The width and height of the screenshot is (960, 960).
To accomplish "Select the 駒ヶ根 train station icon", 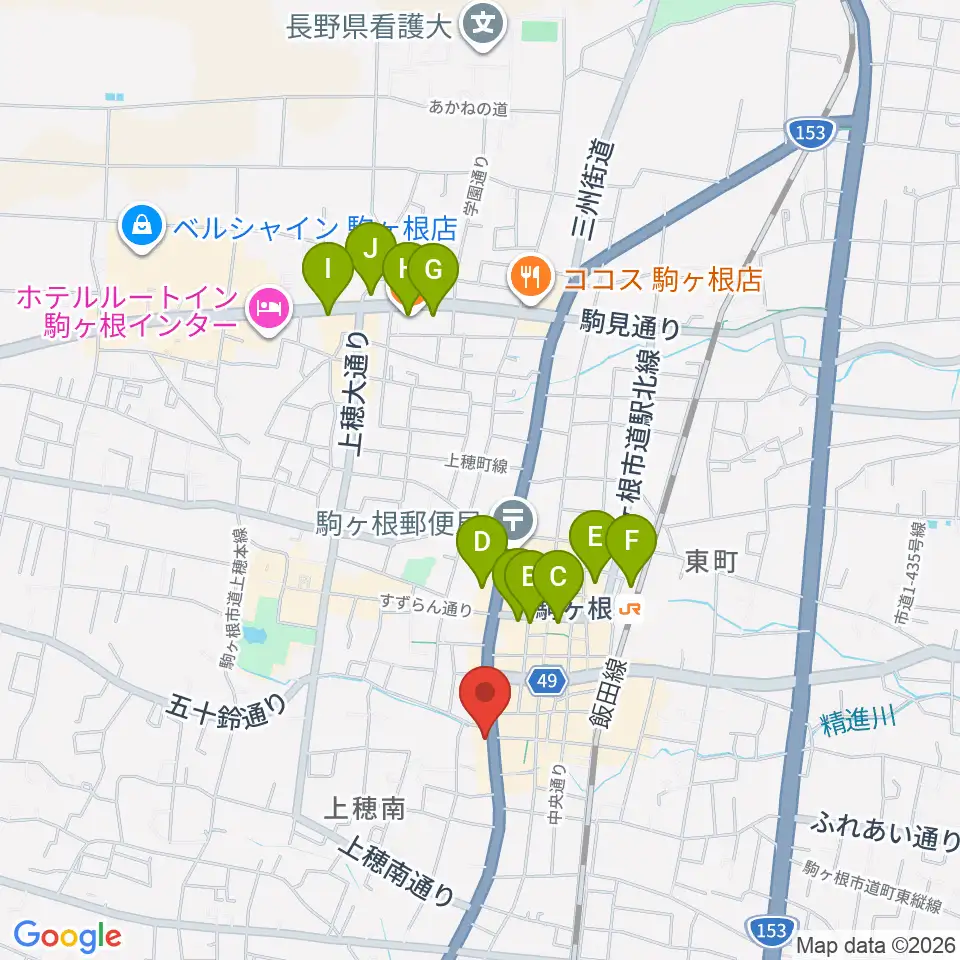I will [631, 609].
